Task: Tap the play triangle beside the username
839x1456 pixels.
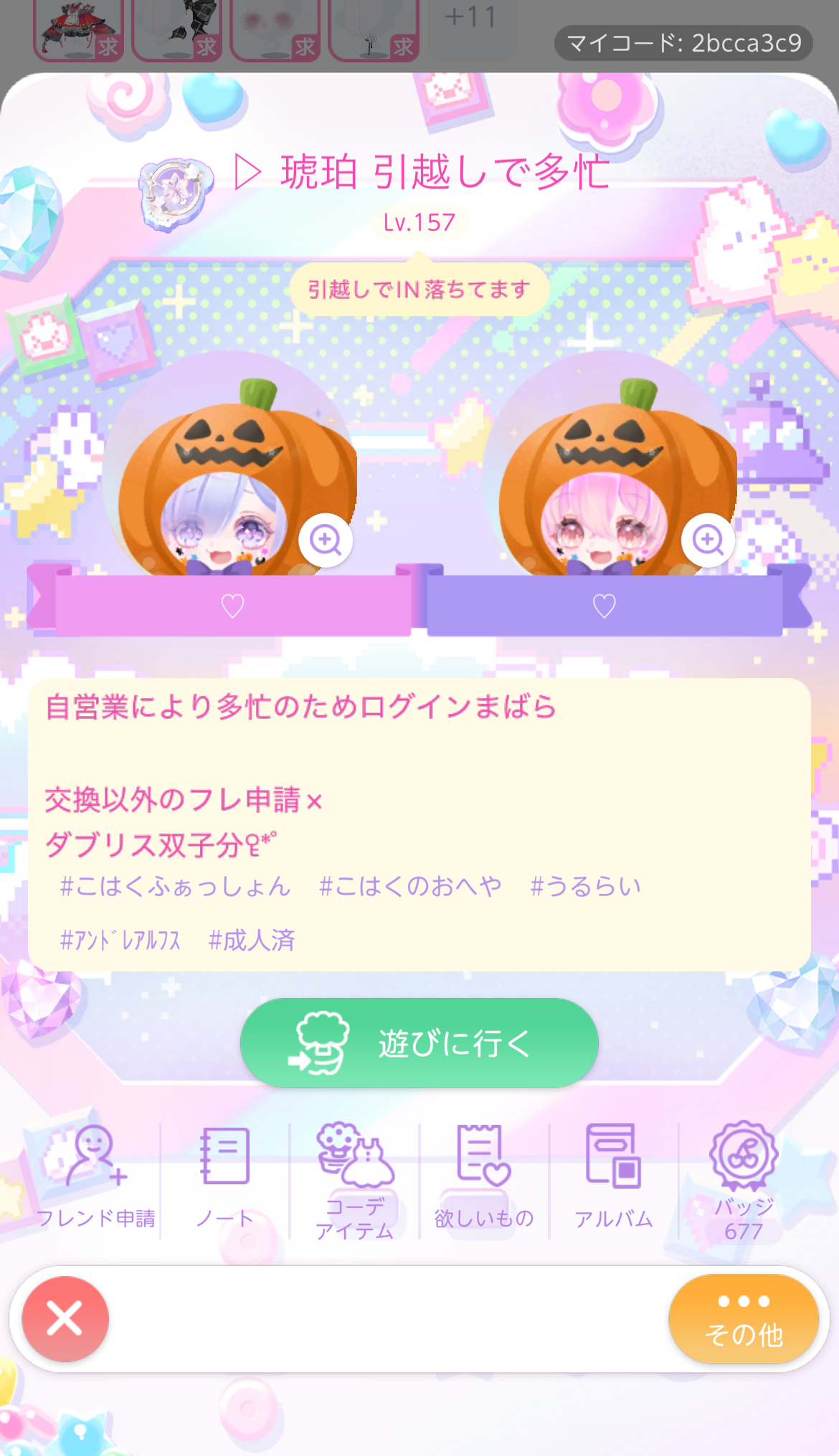Action: [x=247, y=173]
